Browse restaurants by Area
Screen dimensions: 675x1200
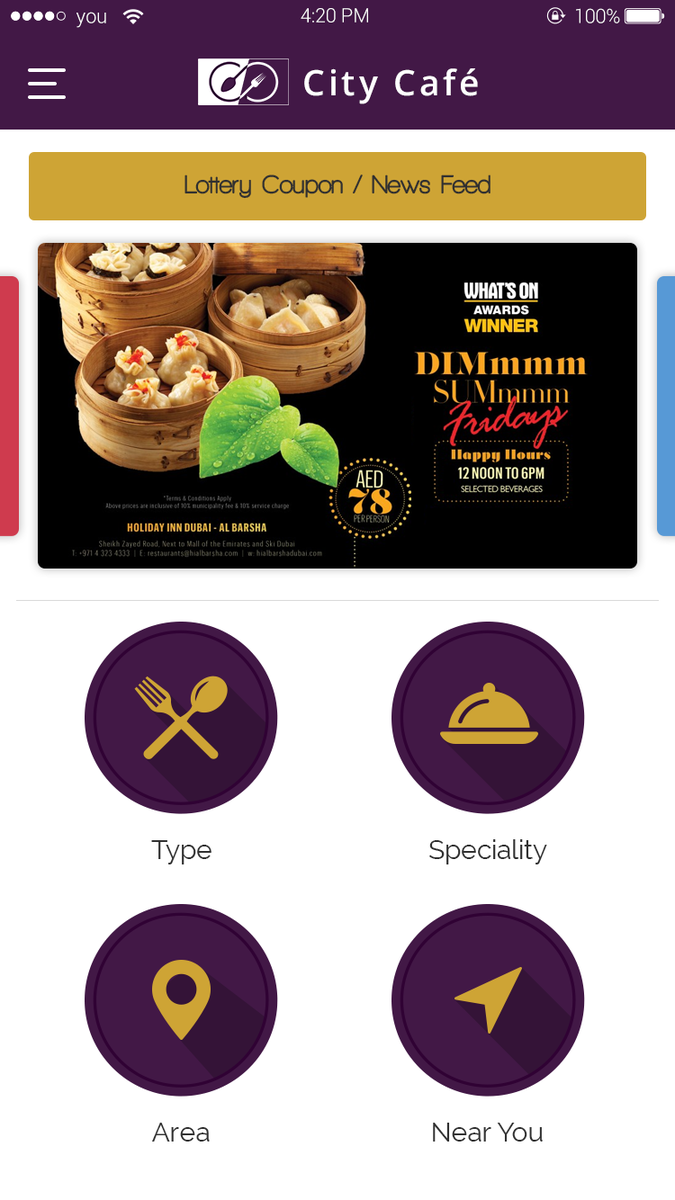tap(181, 1001)
